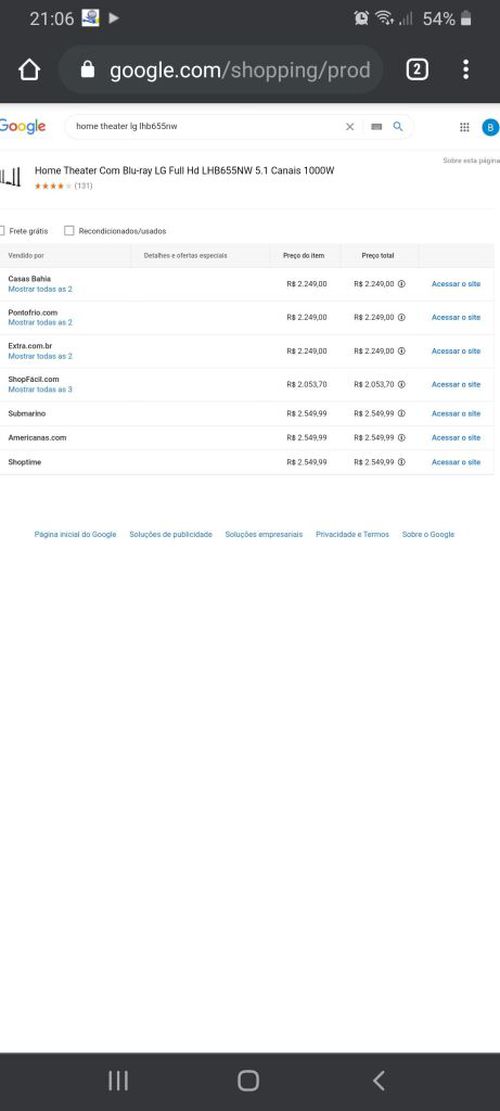Open the browser overflow menu
500x1111 pixels.
tap(465, 69)
